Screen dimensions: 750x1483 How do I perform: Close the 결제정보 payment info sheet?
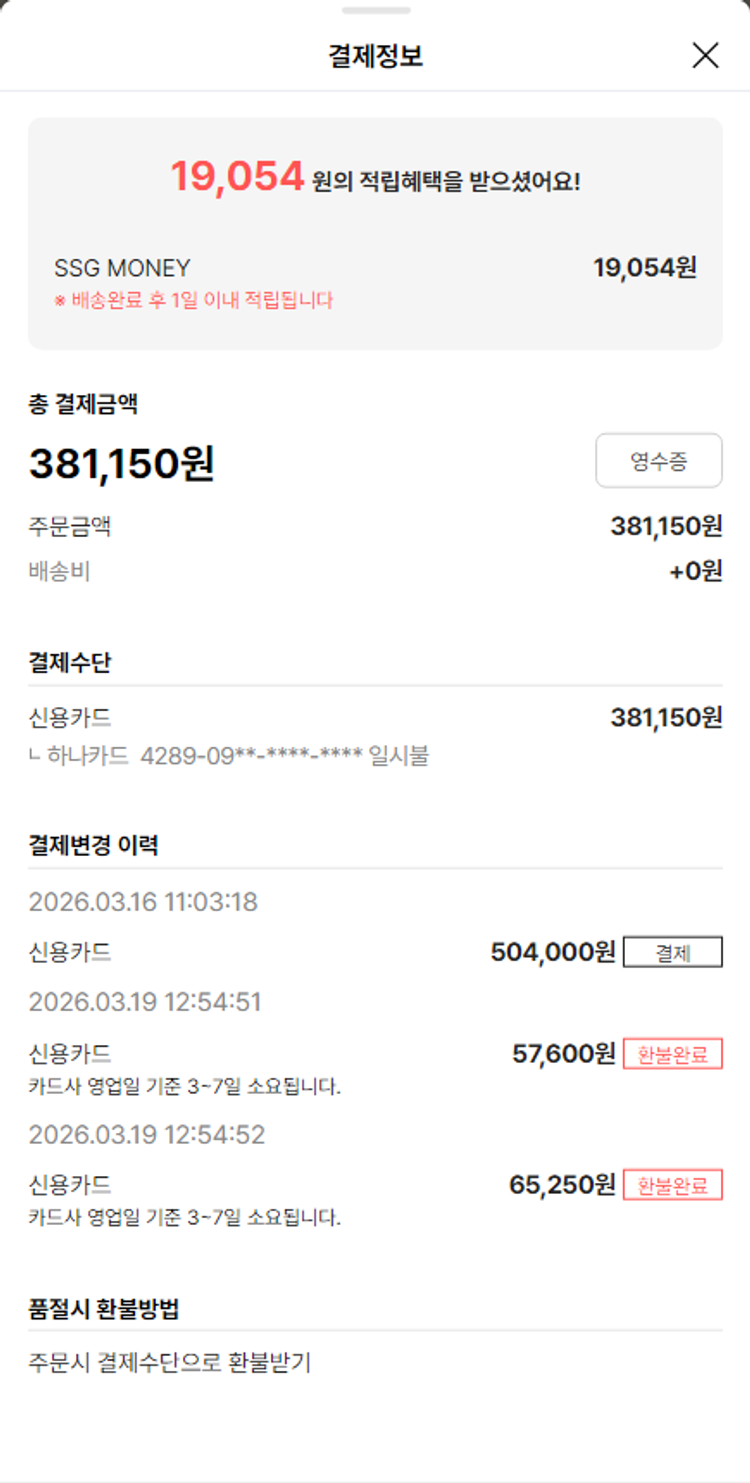pyautogui.click(x=705, y=56)
